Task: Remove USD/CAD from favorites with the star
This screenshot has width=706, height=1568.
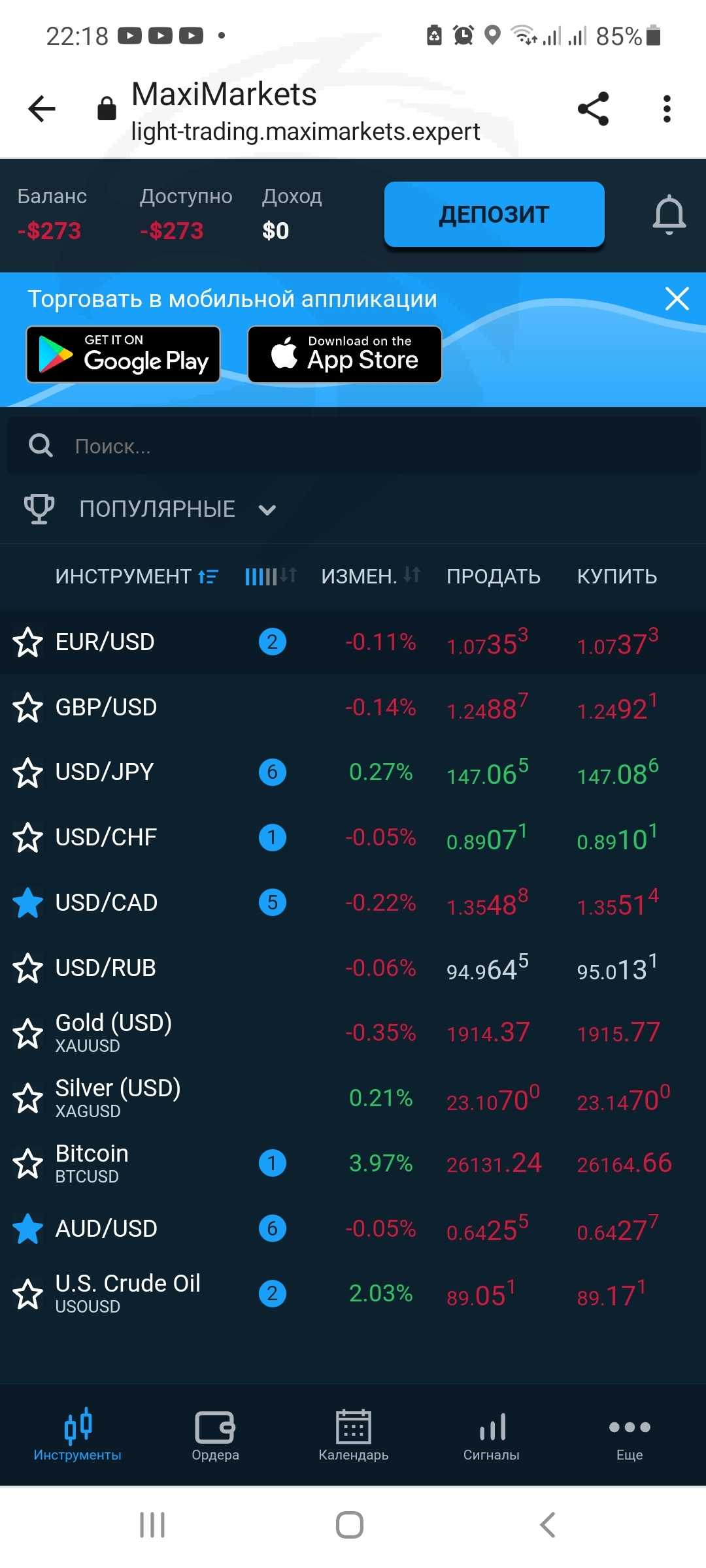Action: point(28,902)
